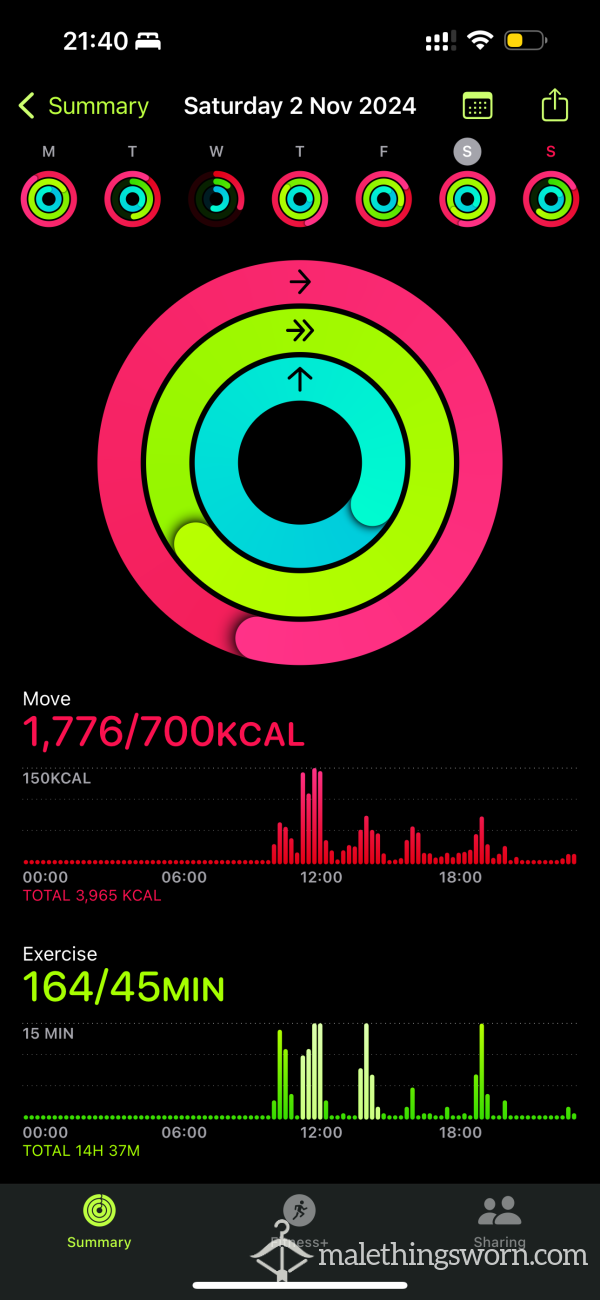Select Thursday's activity rings
The image size is (600, 1300).
pos(300,198)
